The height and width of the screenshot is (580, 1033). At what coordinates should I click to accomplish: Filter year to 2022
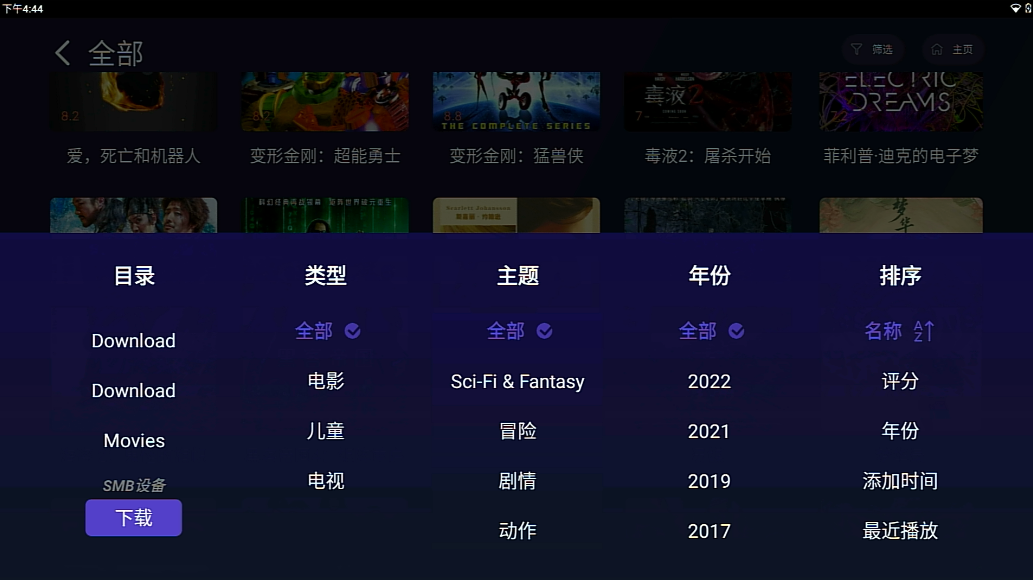pos(709,381)
